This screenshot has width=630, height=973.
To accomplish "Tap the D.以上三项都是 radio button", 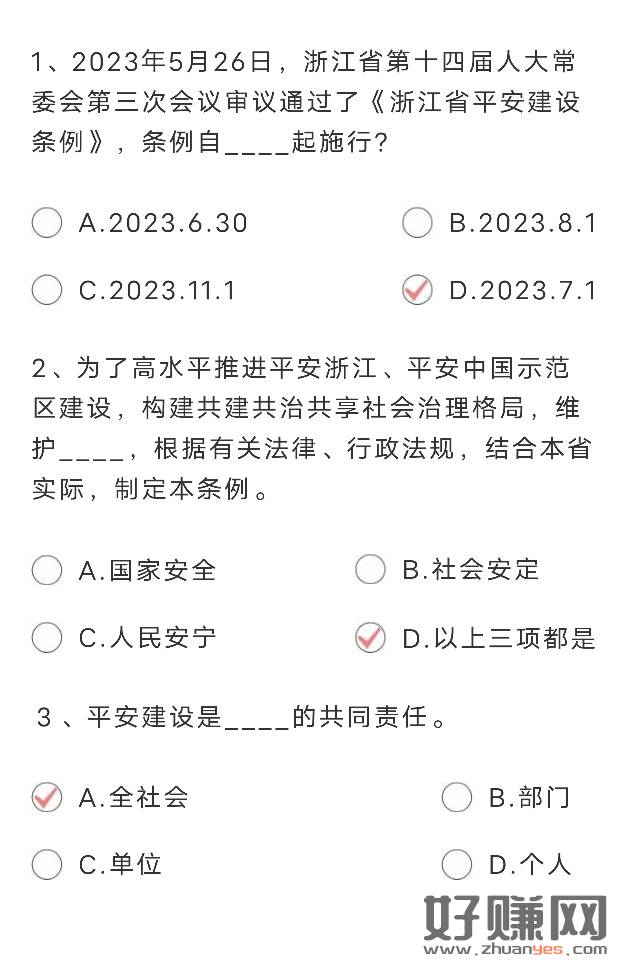I will point(371,637).
